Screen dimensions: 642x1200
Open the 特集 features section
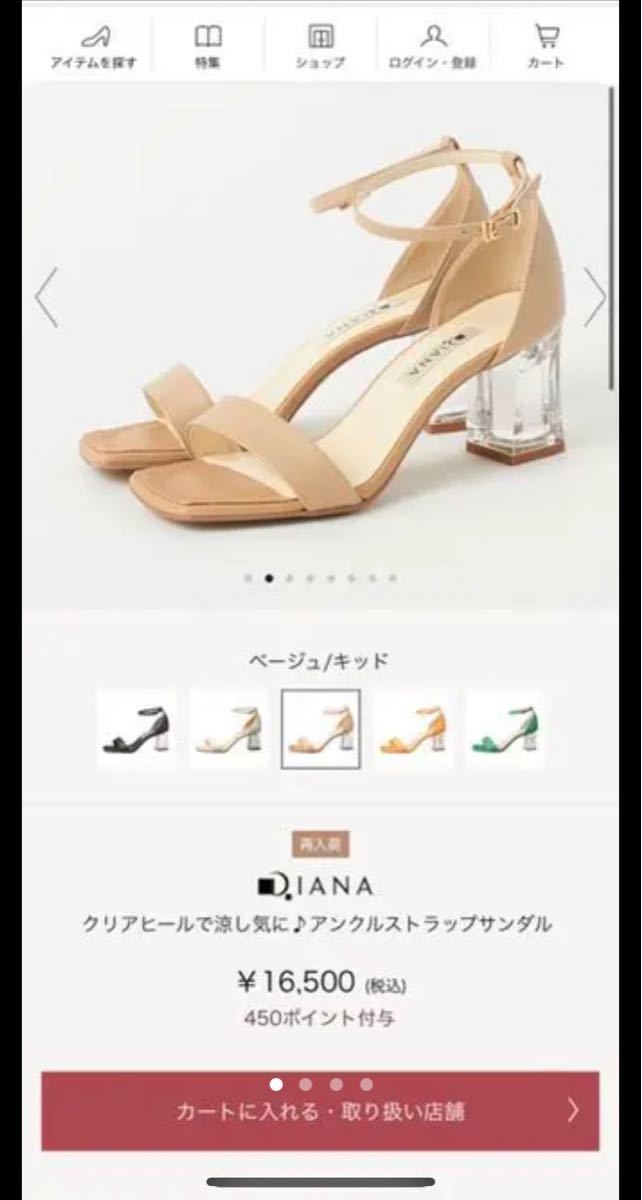208,46
